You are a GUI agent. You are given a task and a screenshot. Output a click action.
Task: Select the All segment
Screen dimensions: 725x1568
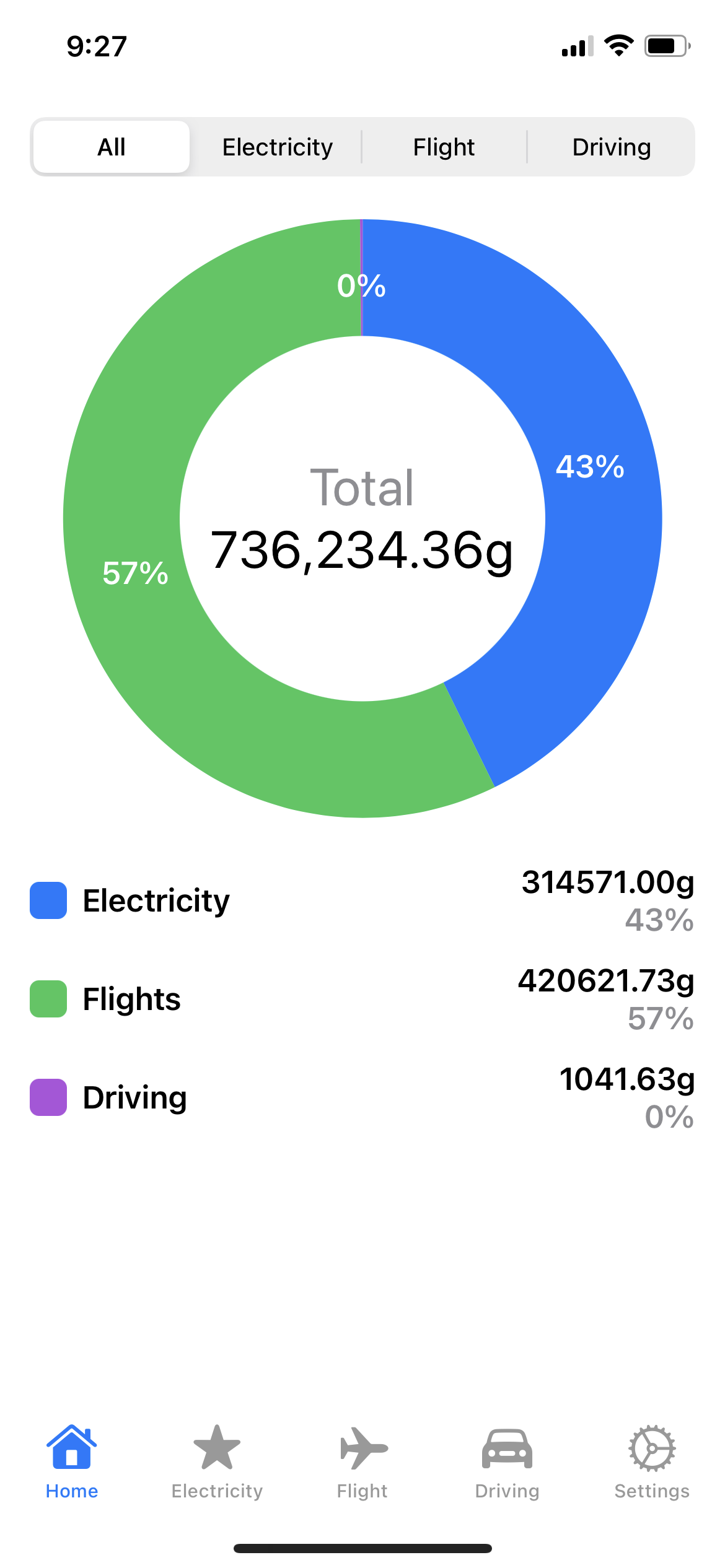(112, 147)
